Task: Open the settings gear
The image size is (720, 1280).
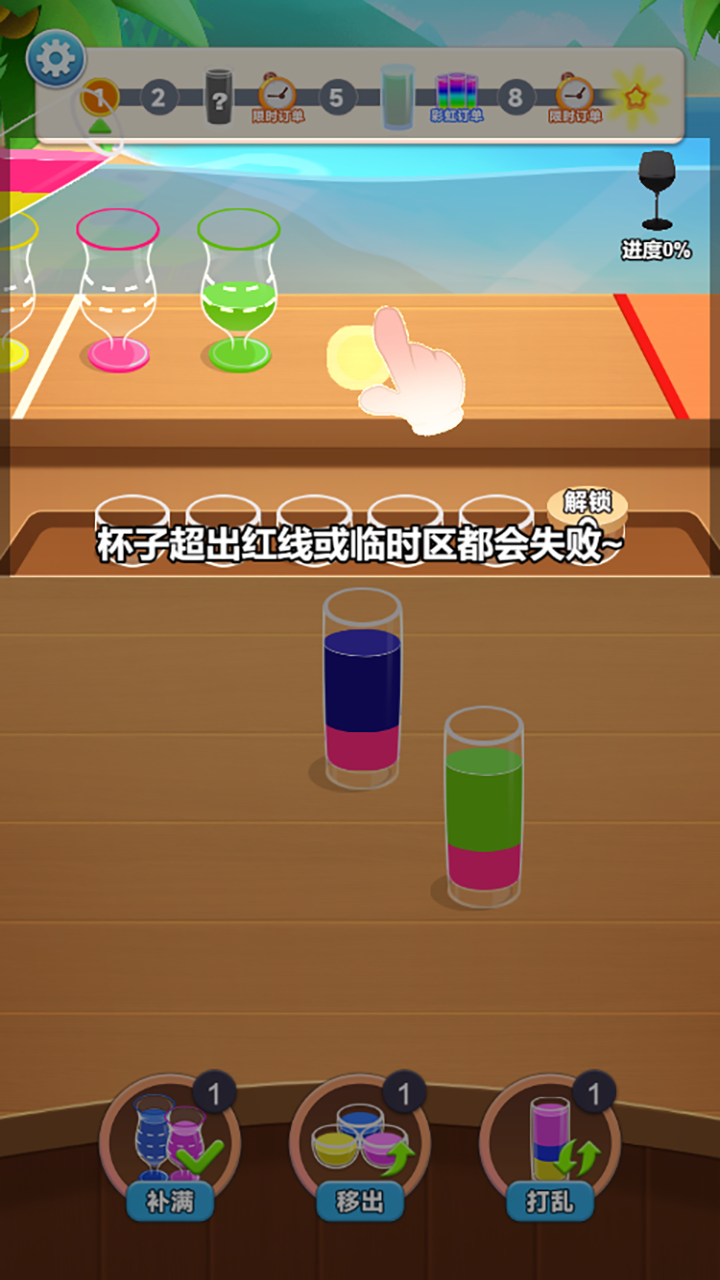Action: 55,60
